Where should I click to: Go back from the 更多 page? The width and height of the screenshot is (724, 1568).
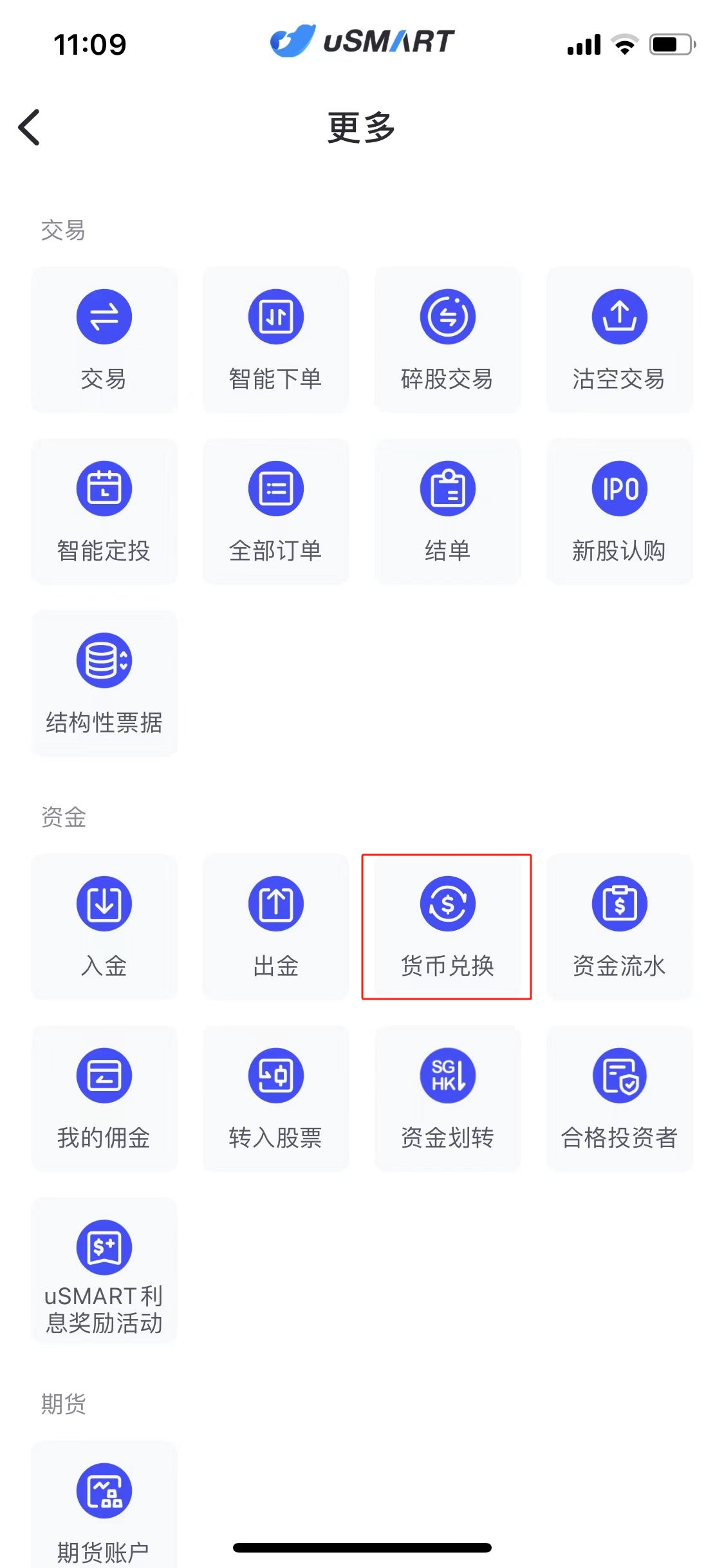(x=30, y=127)
